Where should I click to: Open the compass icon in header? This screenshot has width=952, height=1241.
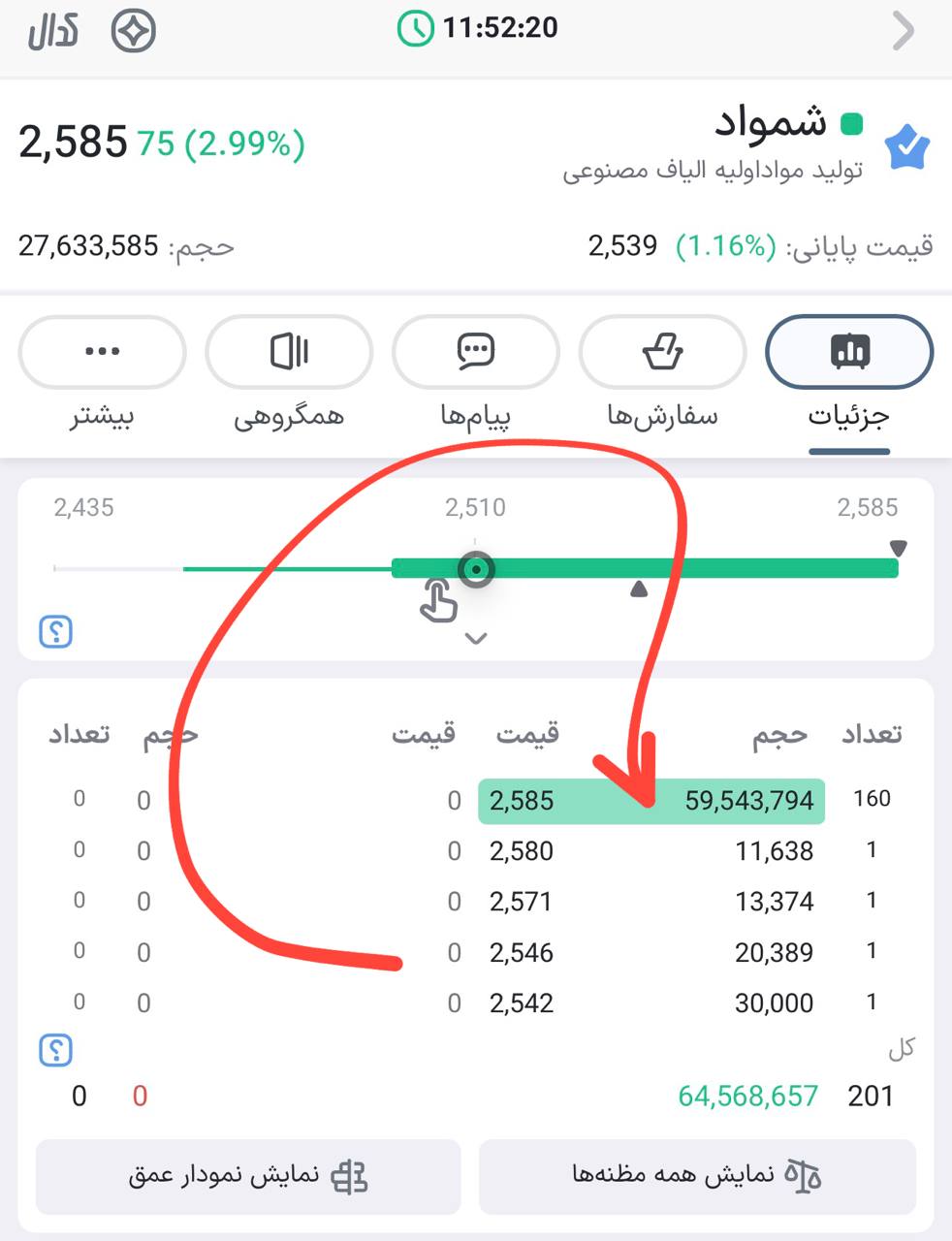coord(134,31)
